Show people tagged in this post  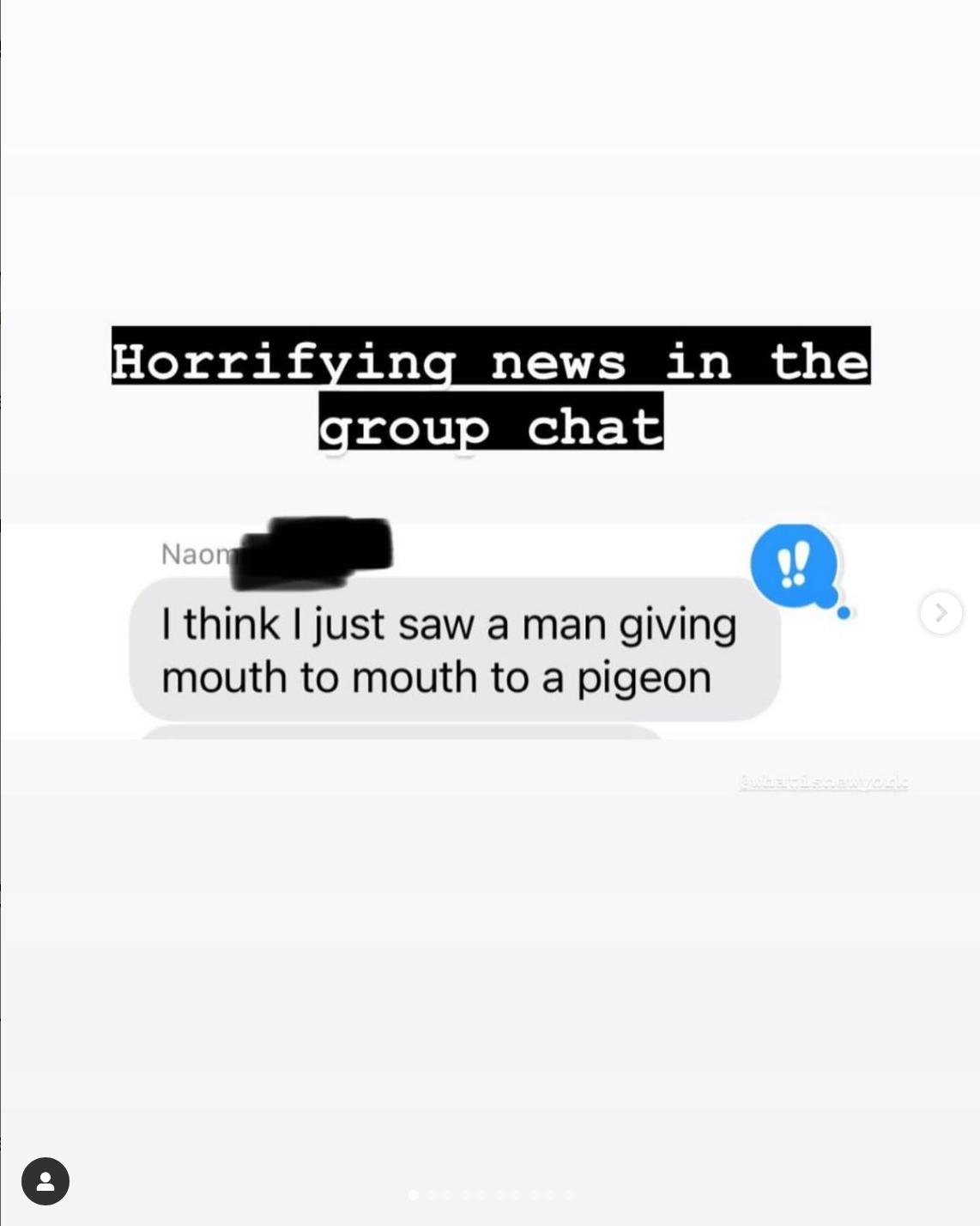45,1181
